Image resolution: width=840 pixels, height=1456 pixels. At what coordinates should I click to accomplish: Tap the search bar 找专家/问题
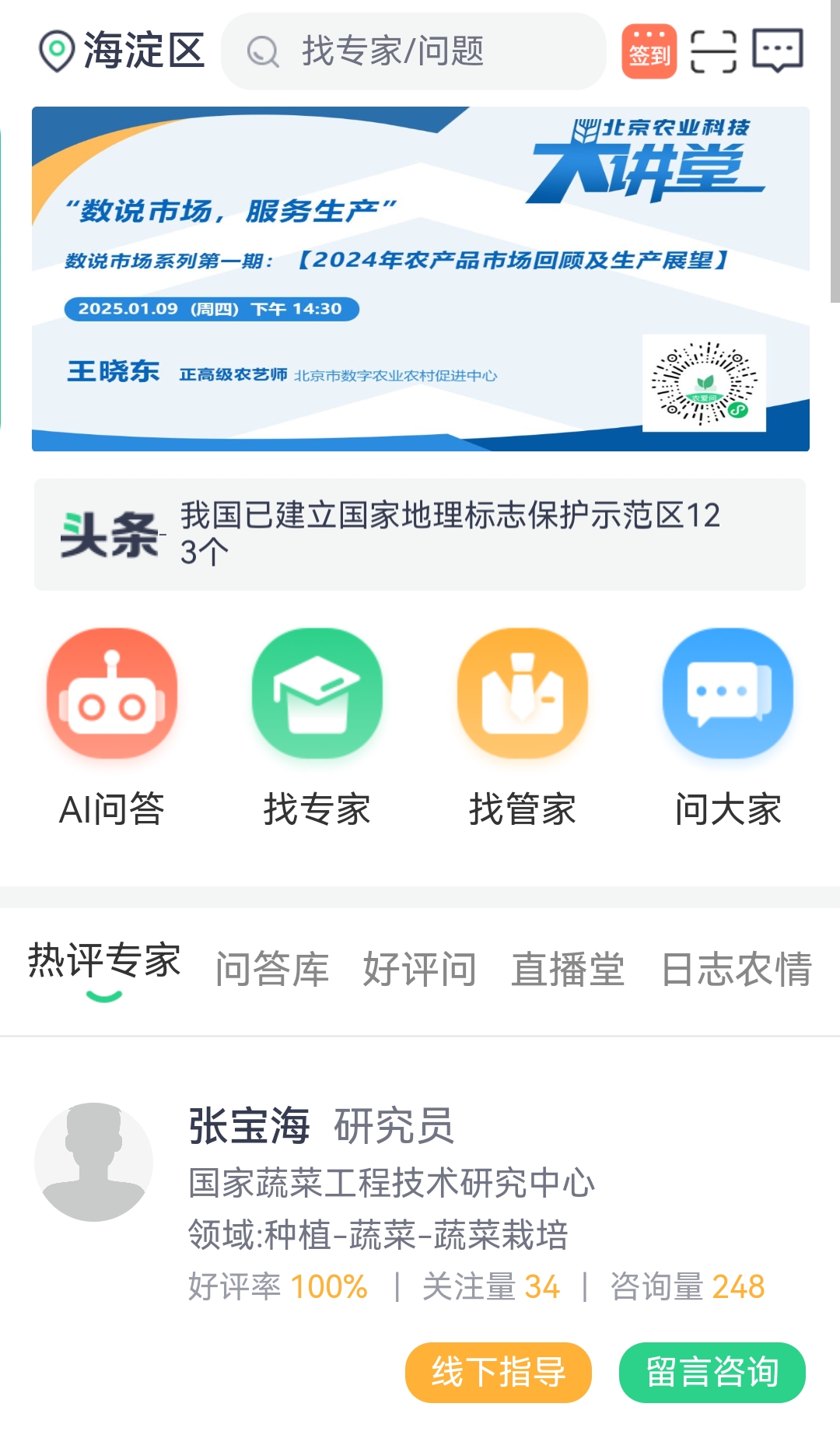point(414,51)
